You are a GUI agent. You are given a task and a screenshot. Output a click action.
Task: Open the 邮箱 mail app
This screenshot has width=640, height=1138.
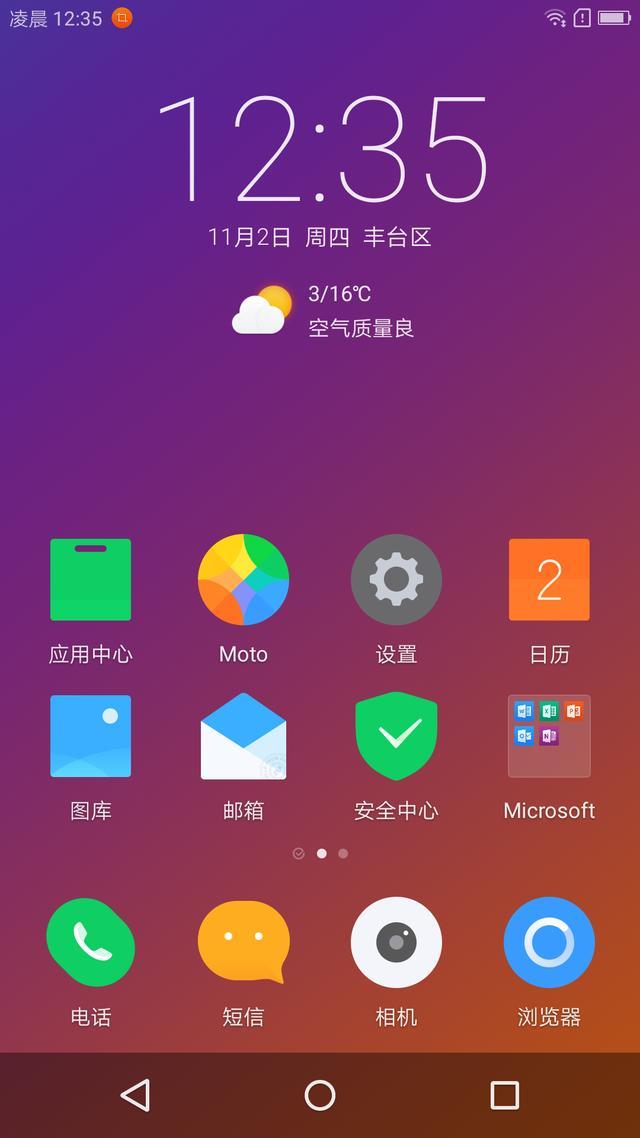244,736
